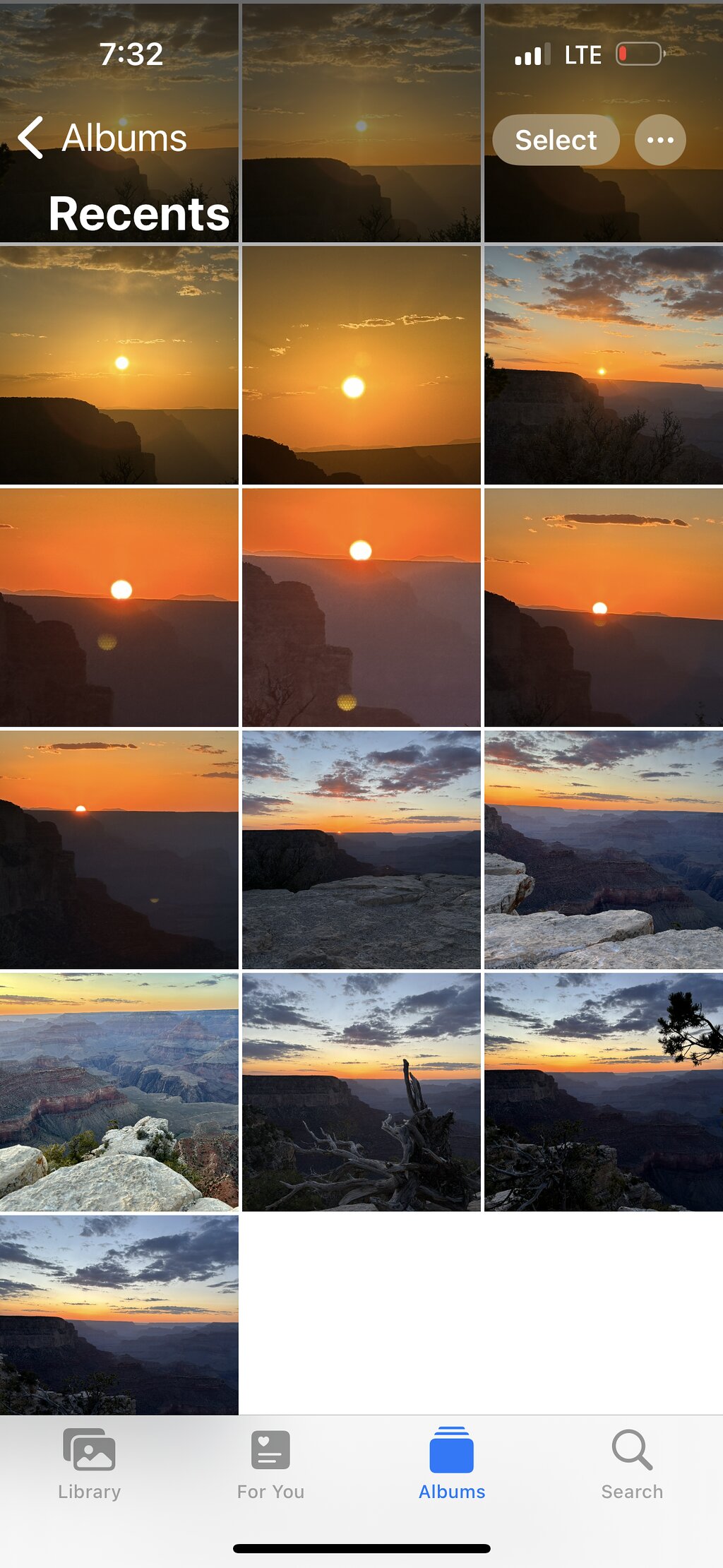Open the last photo in the grid
This screenshot has height=1568, width=723.
pyautogui.click(x=119, y=1314)
